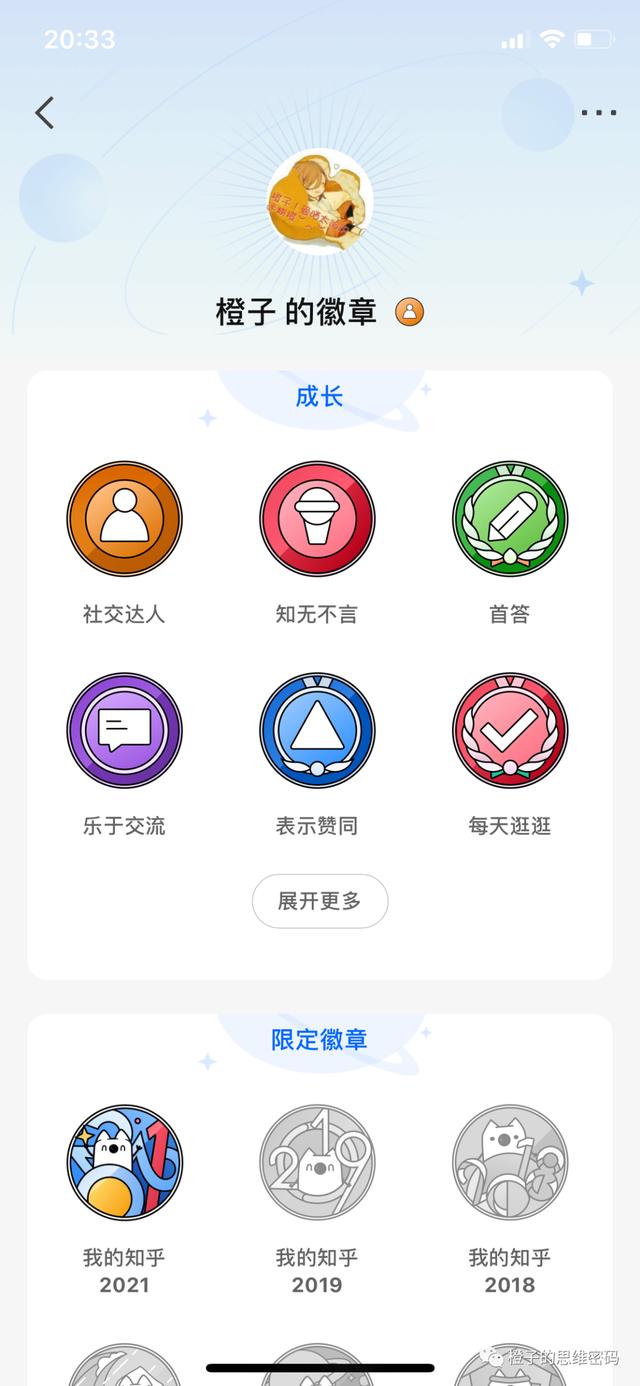Open 橙子's profile avatar
The height and width of the screenshot is (1386, 640).
coord(320,203)
